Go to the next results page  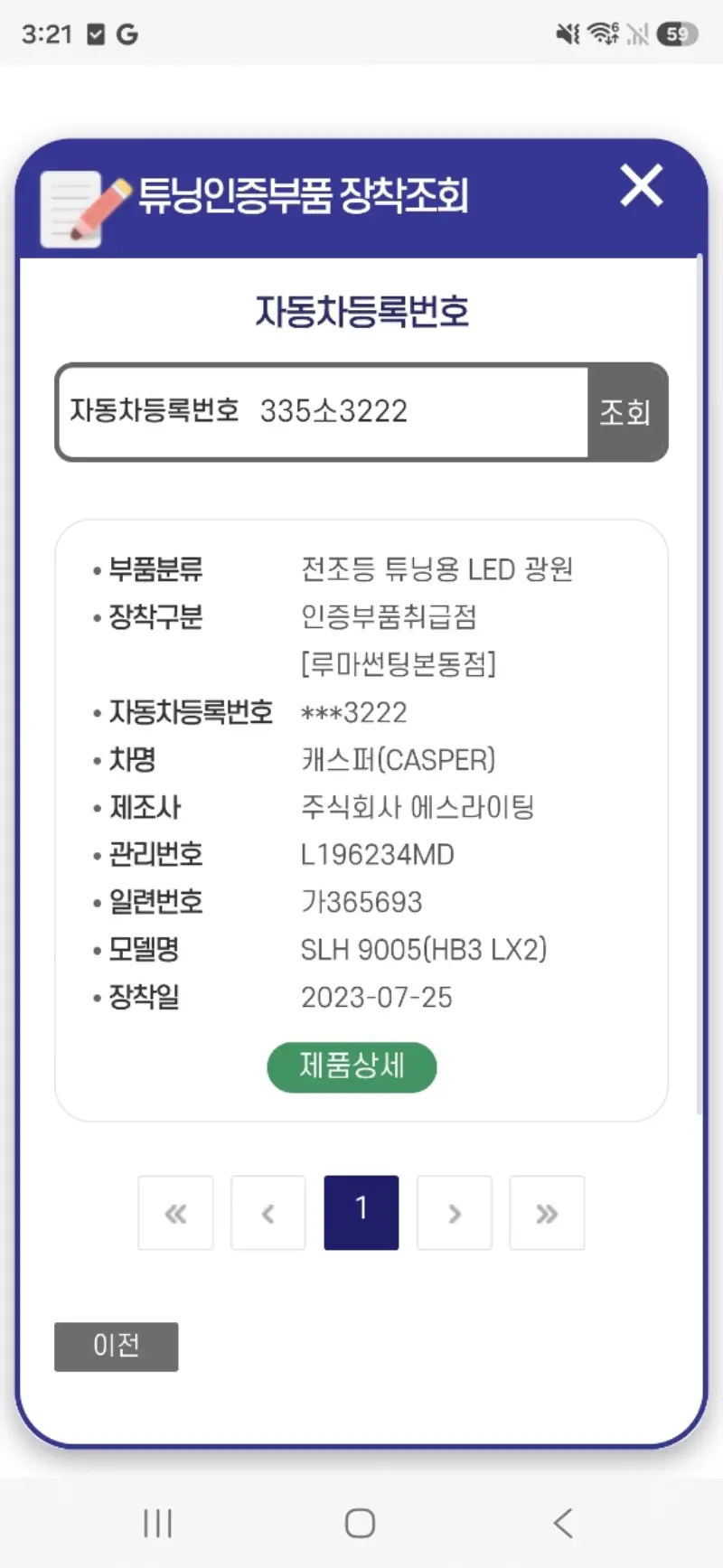coord(455,1213)
